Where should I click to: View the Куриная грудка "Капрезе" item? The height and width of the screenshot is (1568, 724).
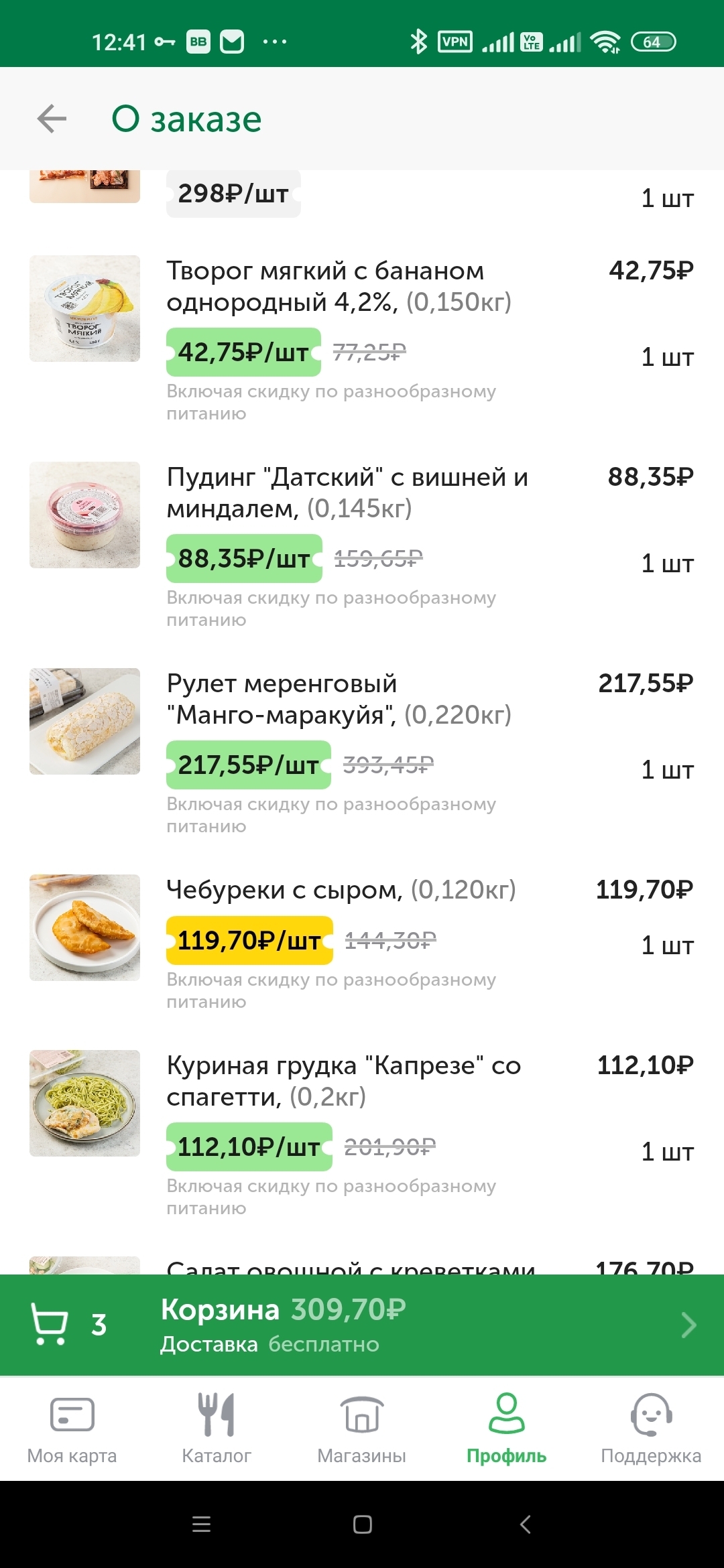pyautogui.click(x=343, y=1081)
